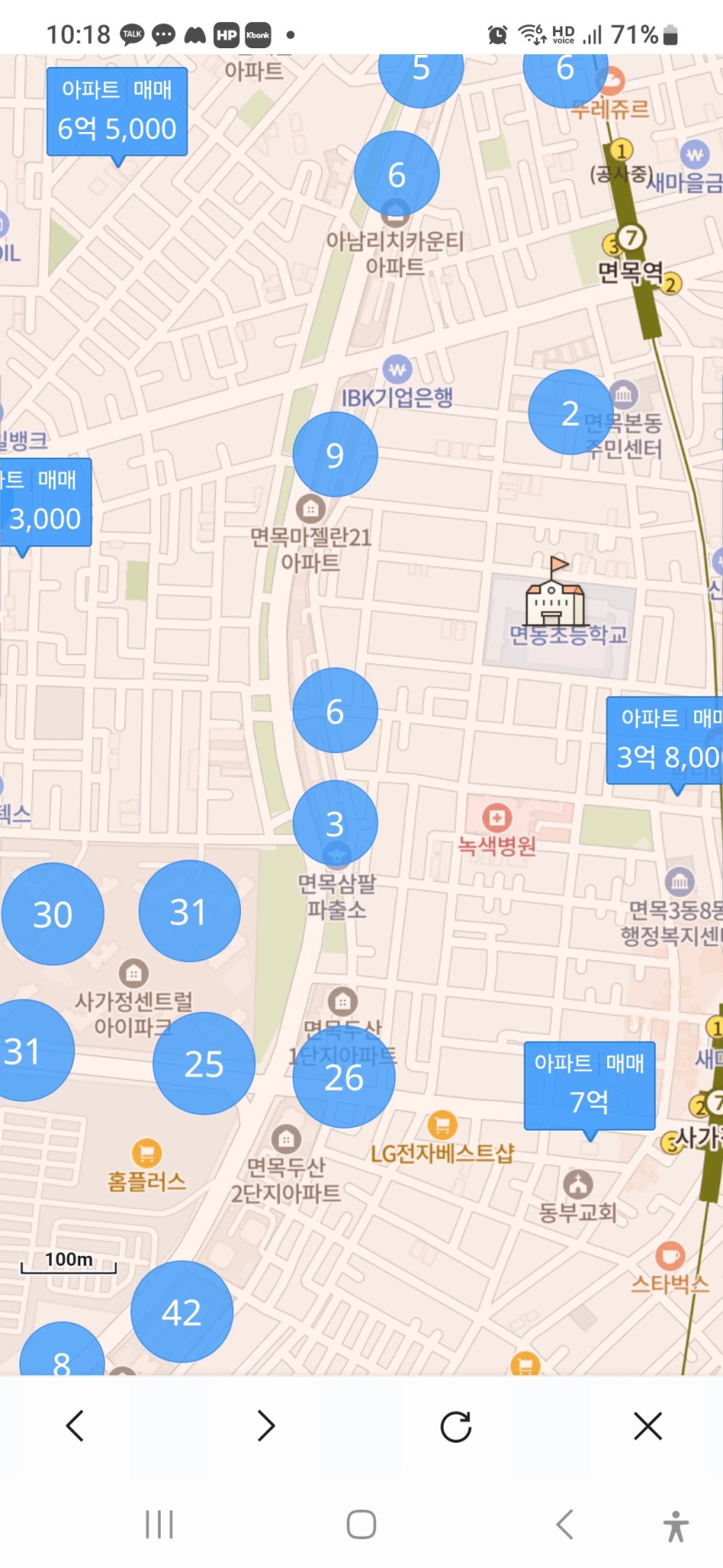Expand the 26 listings cluster at 면목두산 1단지
Screen dimensions: 723x1568
click(x=343, y=1076)
